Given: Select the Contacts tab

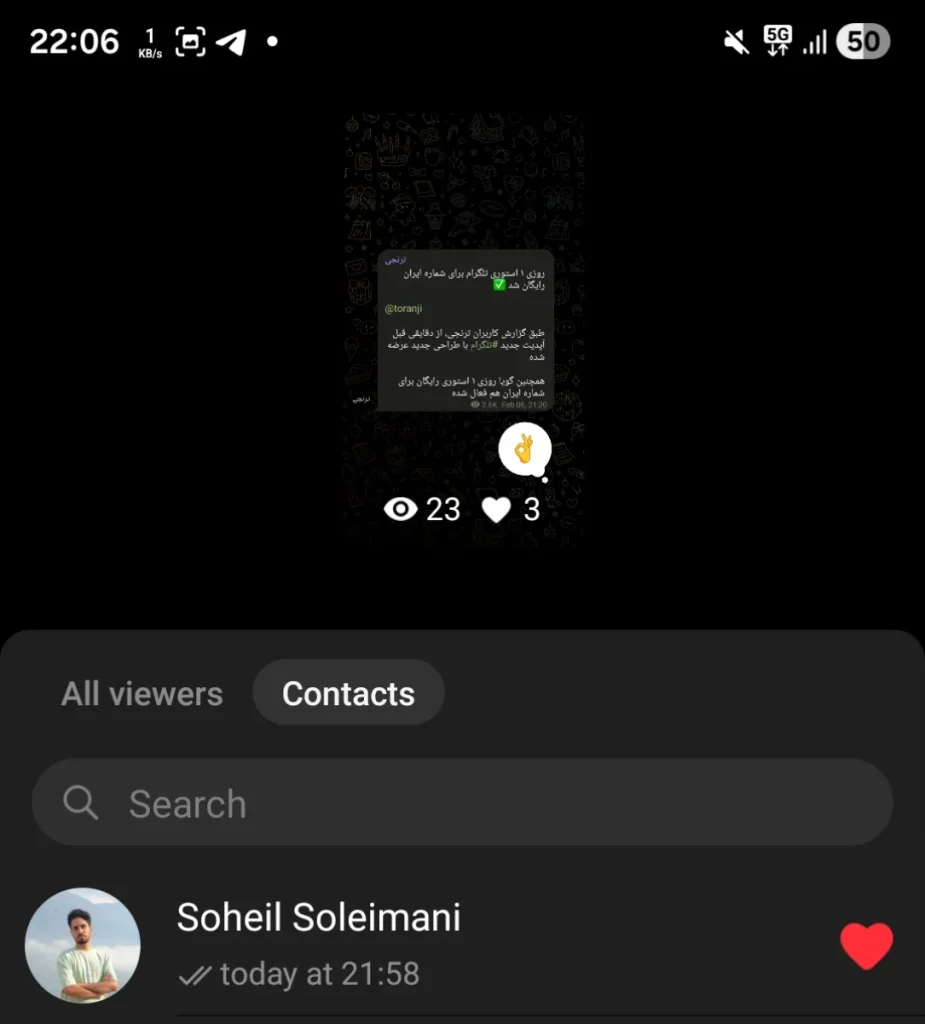Looking at the screenshot, I should point(348,694).
